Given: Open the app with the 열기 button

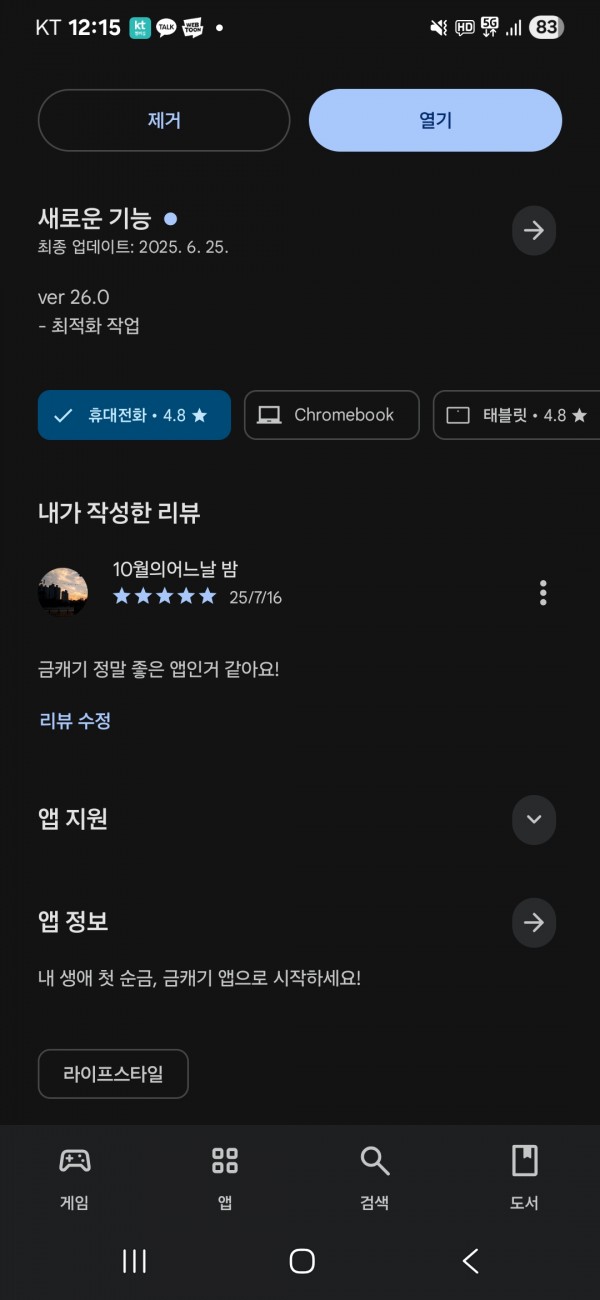Looking at the screenshot, I should (x=435, y=120).
